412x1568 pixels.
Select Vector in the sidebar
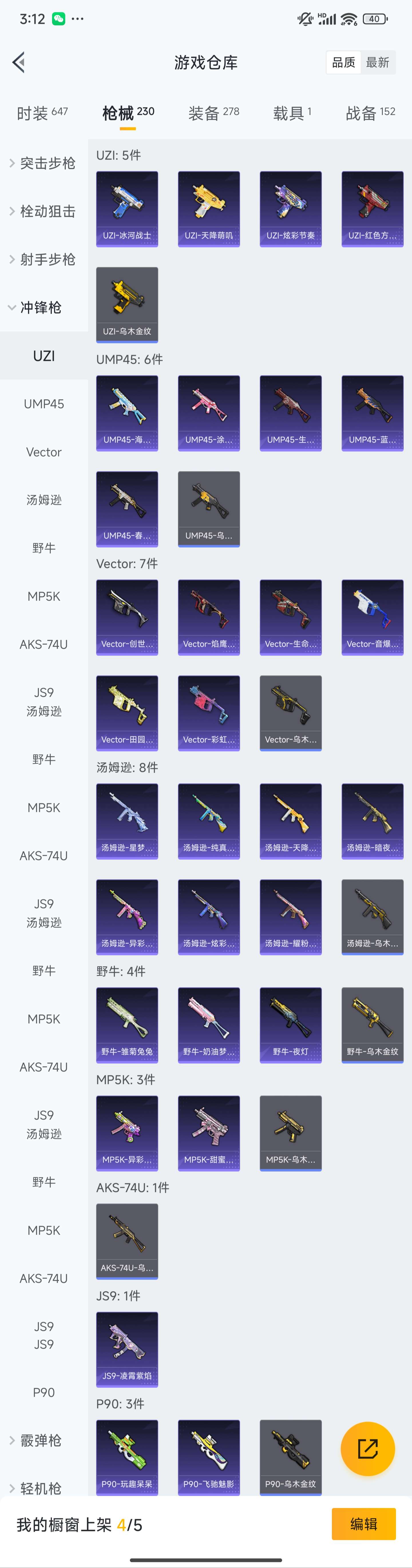coord(44,452)
